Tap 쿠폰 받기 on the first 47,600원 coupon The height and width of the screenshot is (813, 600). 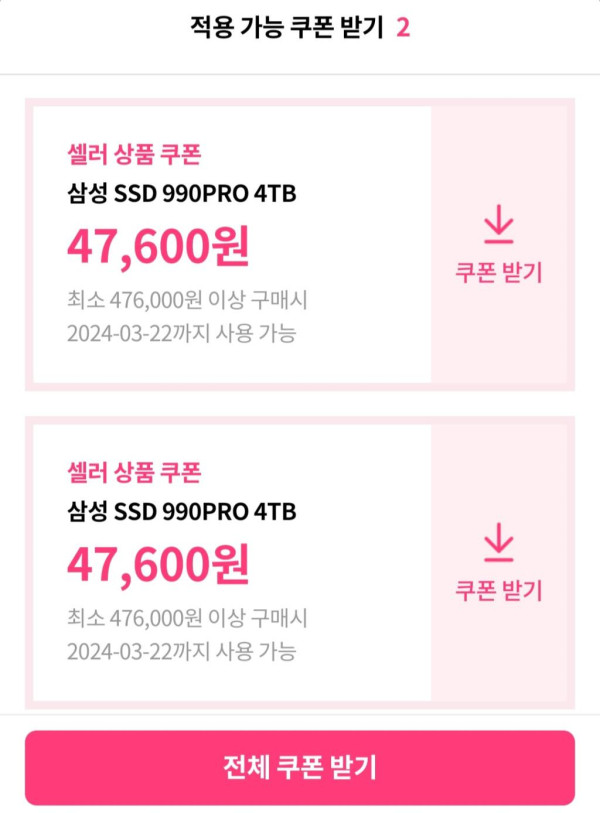point(498,246)
